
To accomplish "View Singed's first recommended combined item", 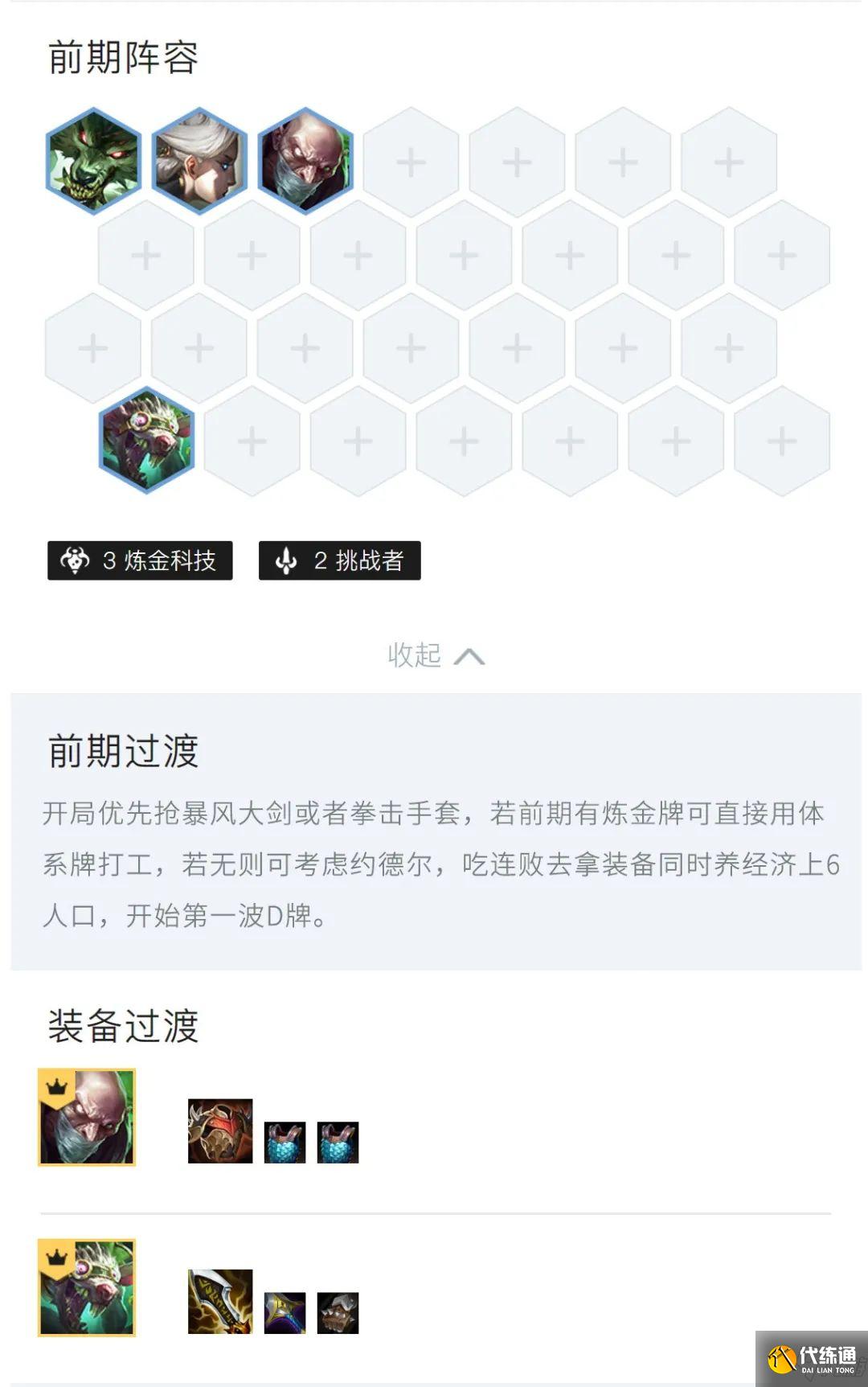I will click(x=220, y=1131).
